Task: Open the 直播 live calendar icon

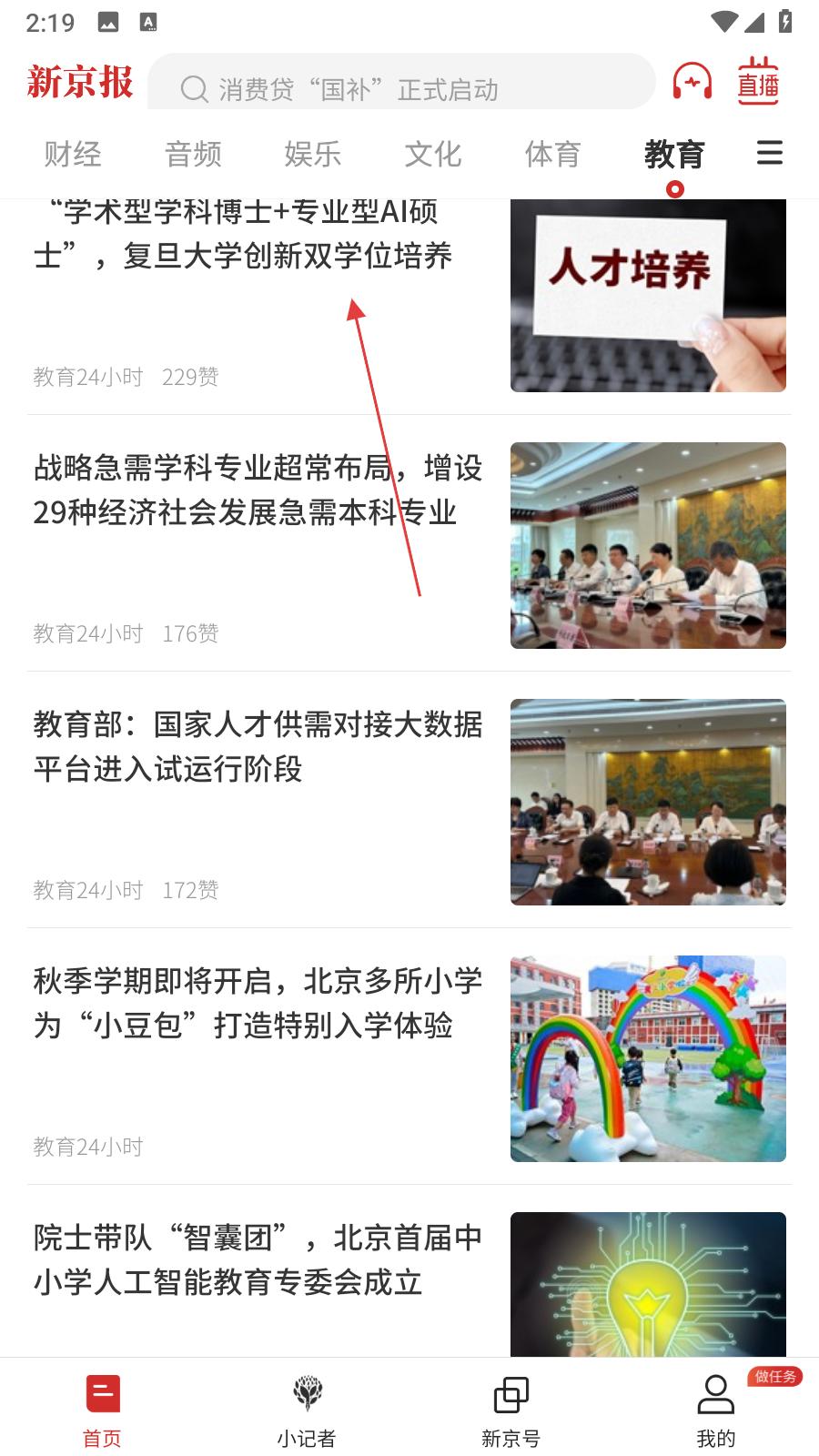Action: [x=758, y=82]
